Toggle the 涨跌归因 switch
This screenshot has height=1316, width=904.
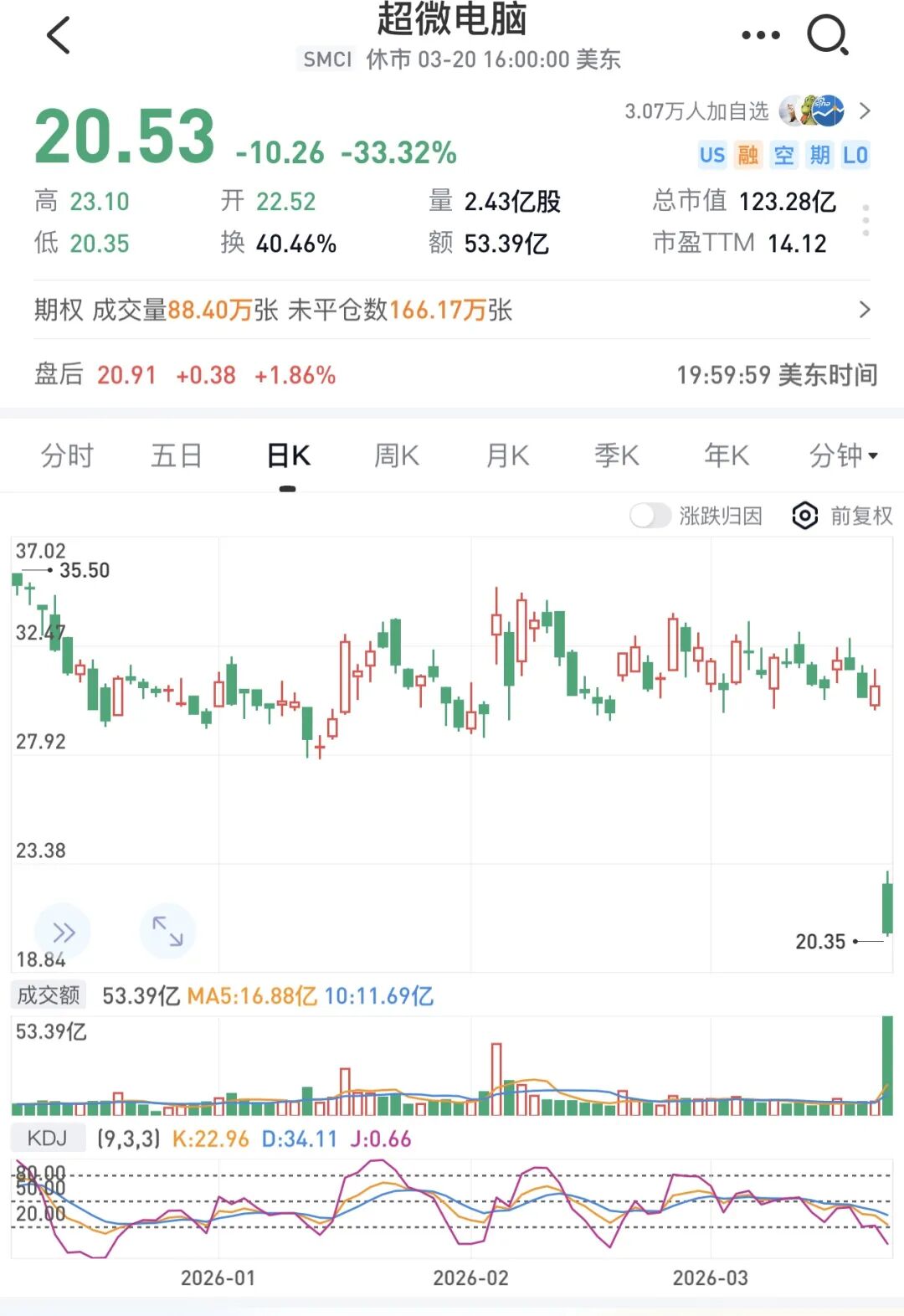[x=650, y=516]
